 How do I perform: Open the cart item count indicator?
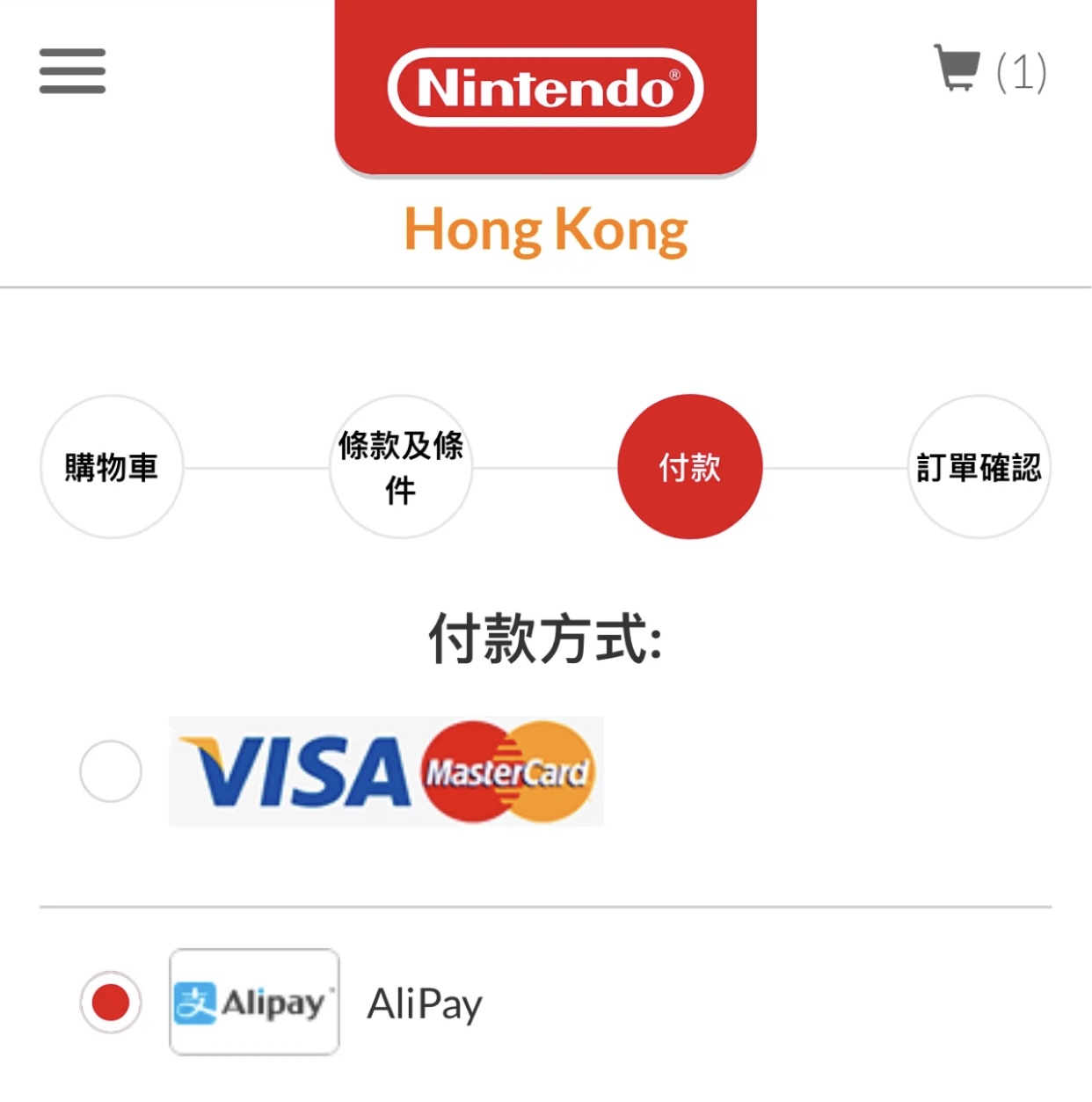[1023, 70]
